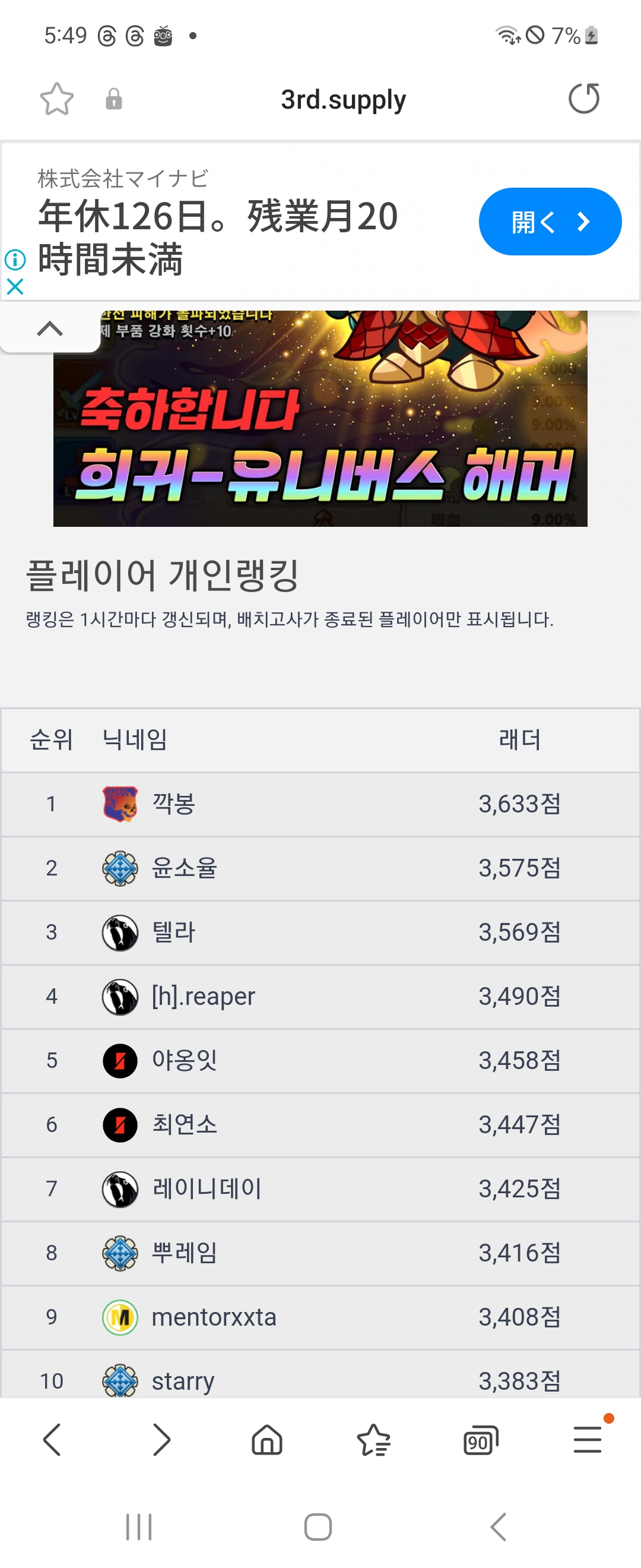The height and width of the screenshot is (1568, 641).
Task: Tap the 3rd.supply address bar
Action: click(x=343, y=99)
